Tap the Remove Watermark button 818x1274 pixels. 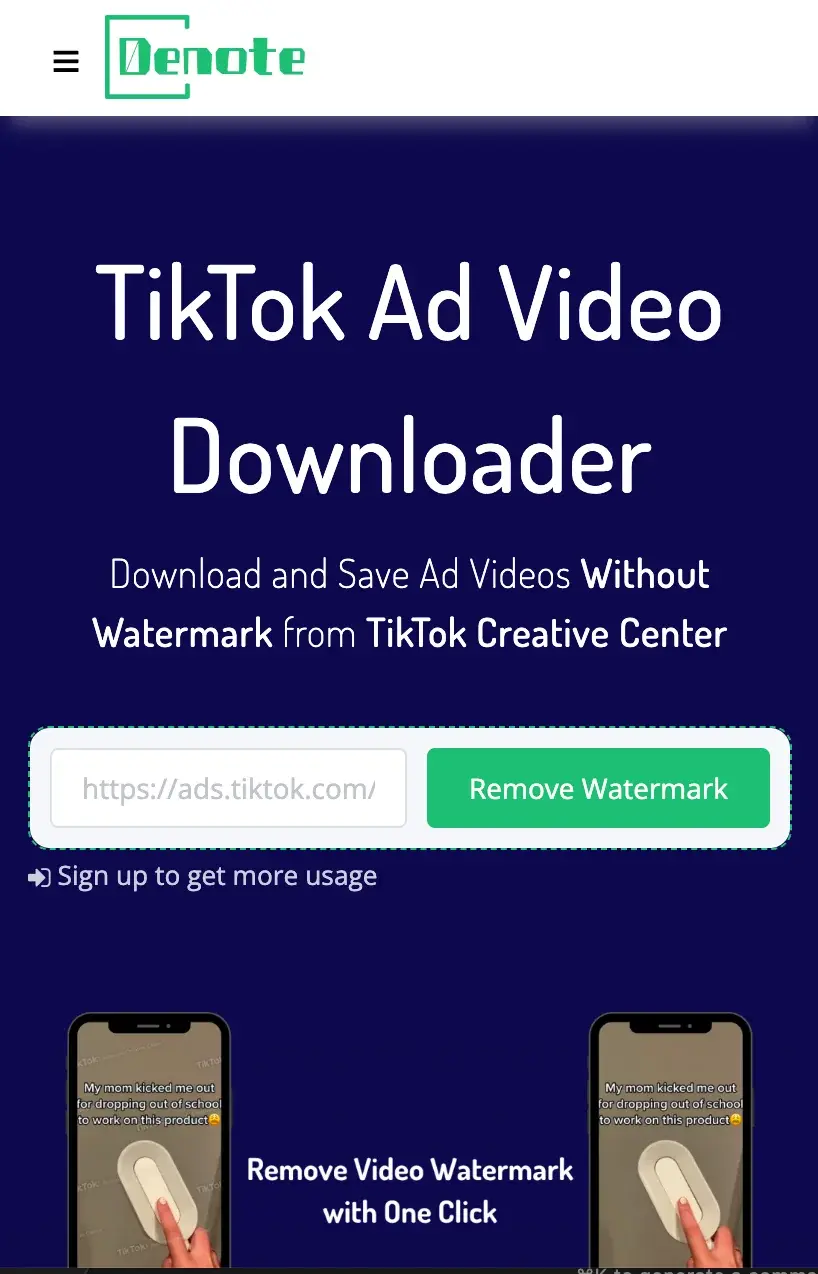point(598,789)
